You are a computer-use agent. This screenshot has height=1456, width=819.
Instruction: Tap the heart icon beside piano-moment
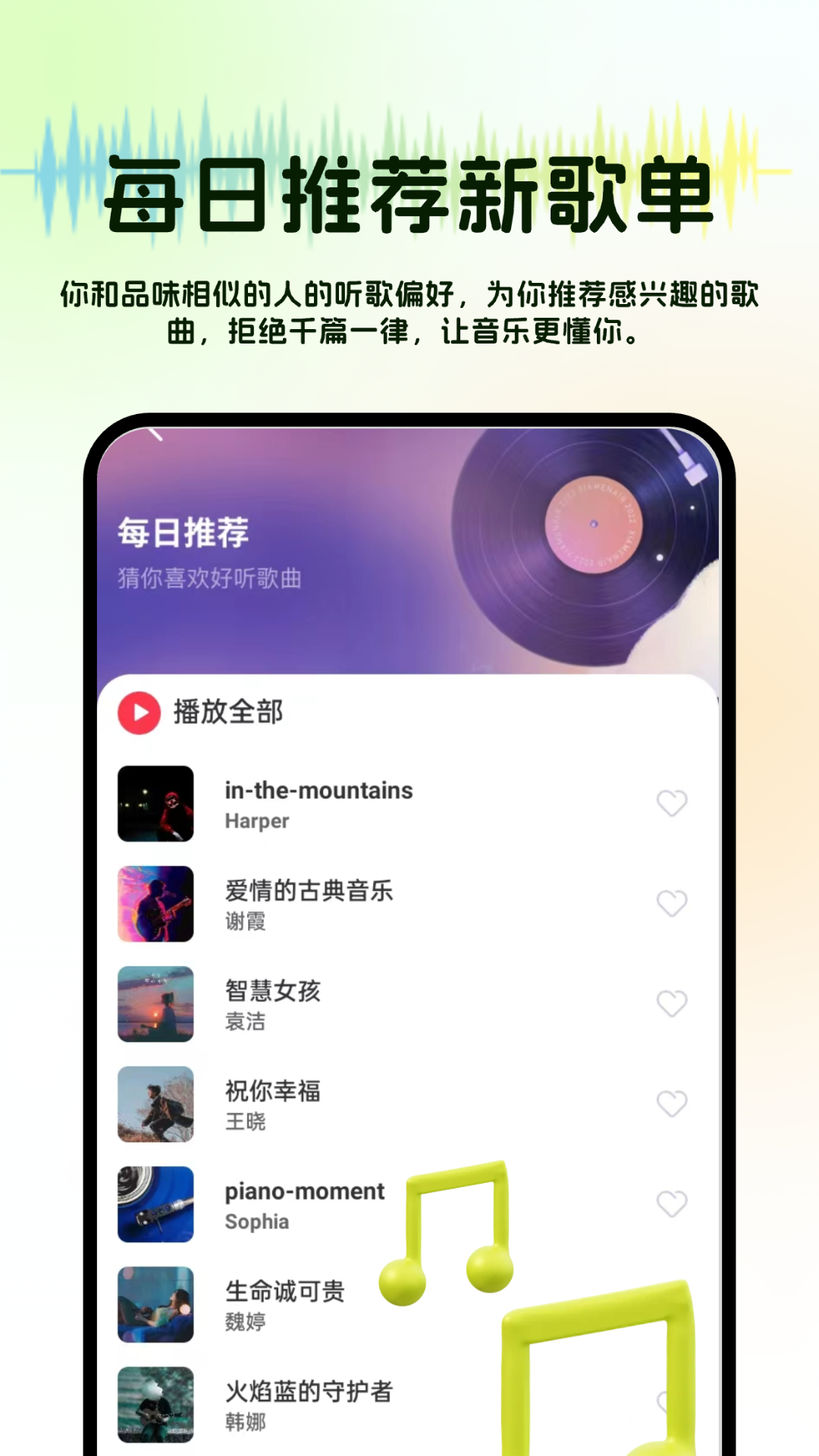[672, 1204]
